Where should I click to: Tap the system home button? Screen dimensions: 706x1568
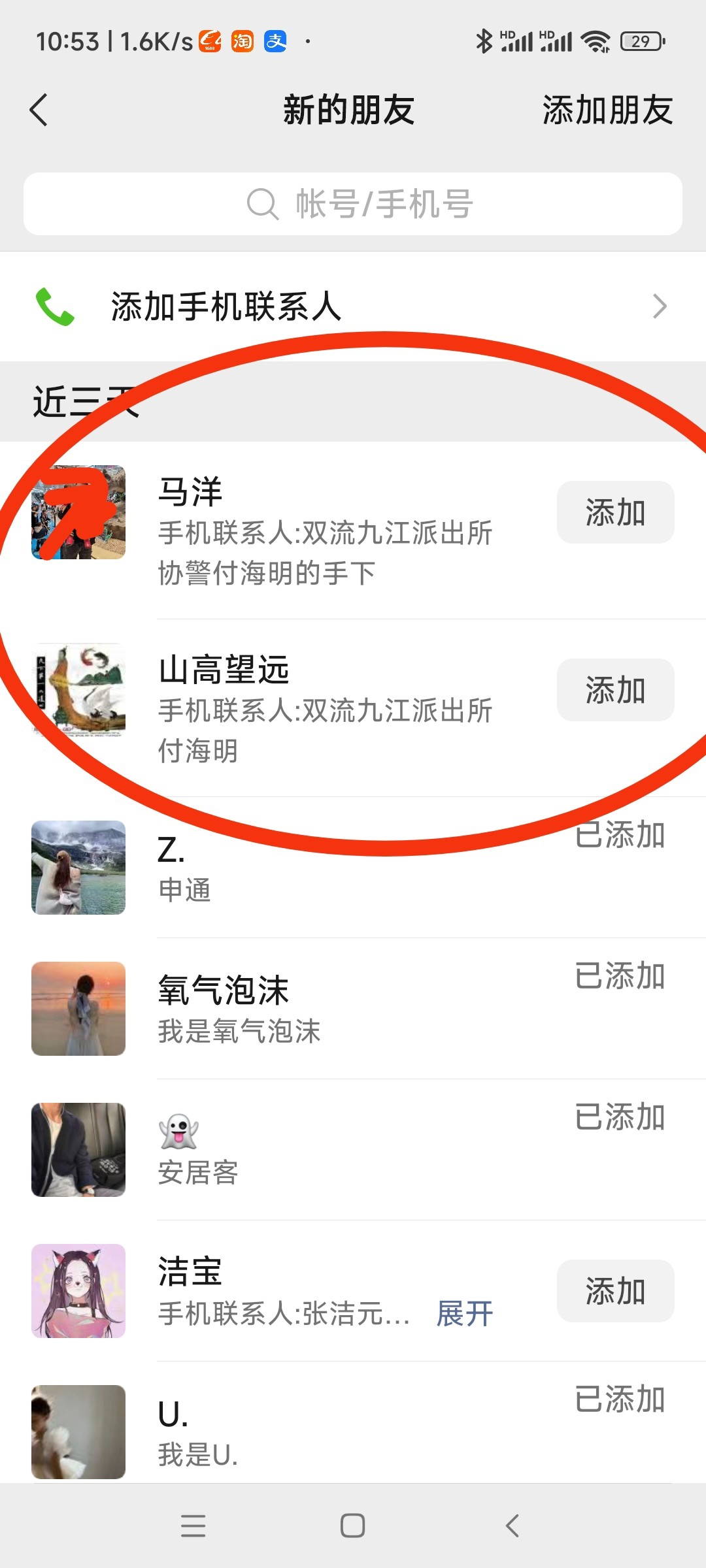point(352,1526)
